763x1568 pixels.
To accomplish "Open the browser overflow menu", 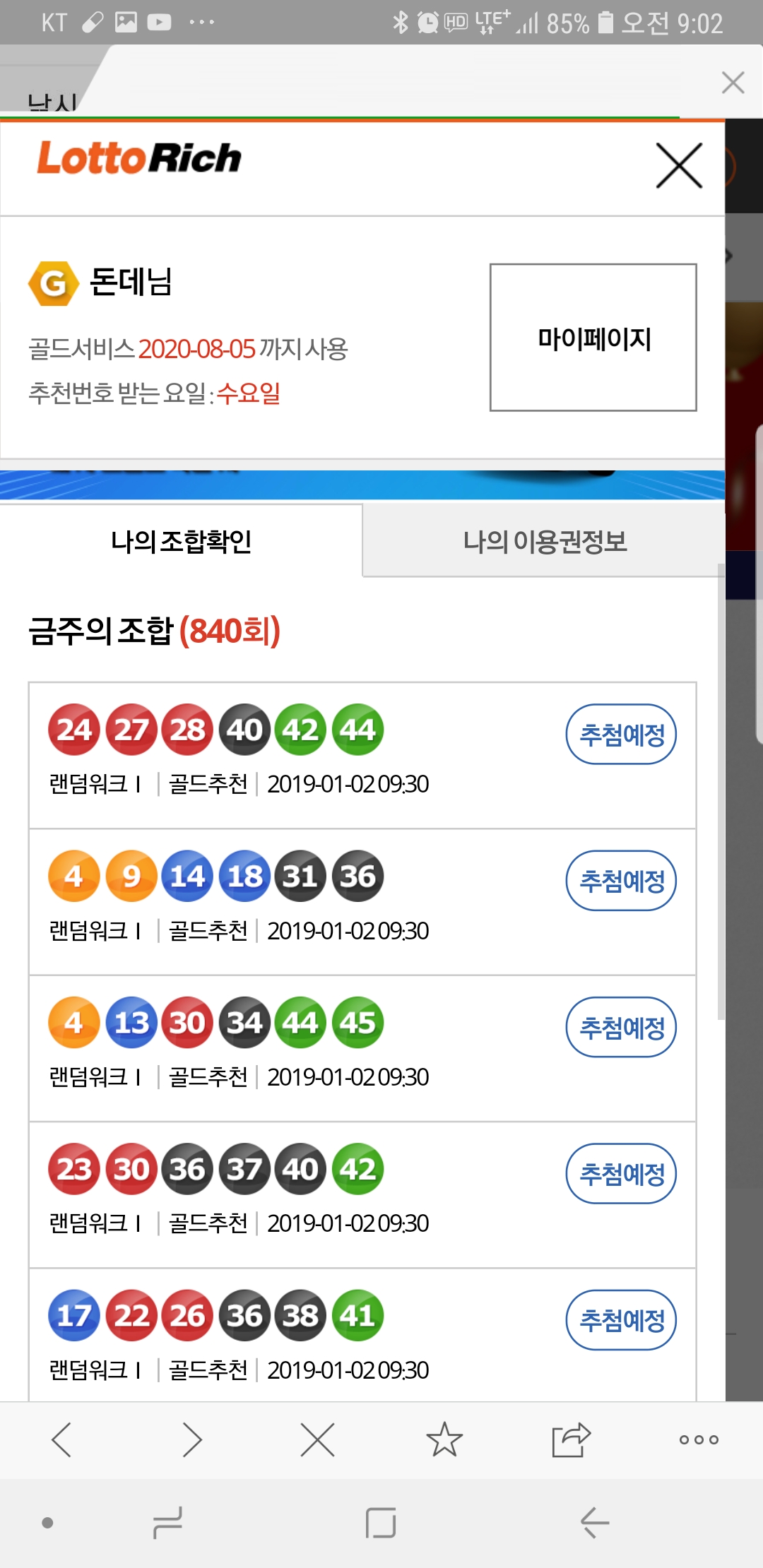I will (x=699, y=1439).
